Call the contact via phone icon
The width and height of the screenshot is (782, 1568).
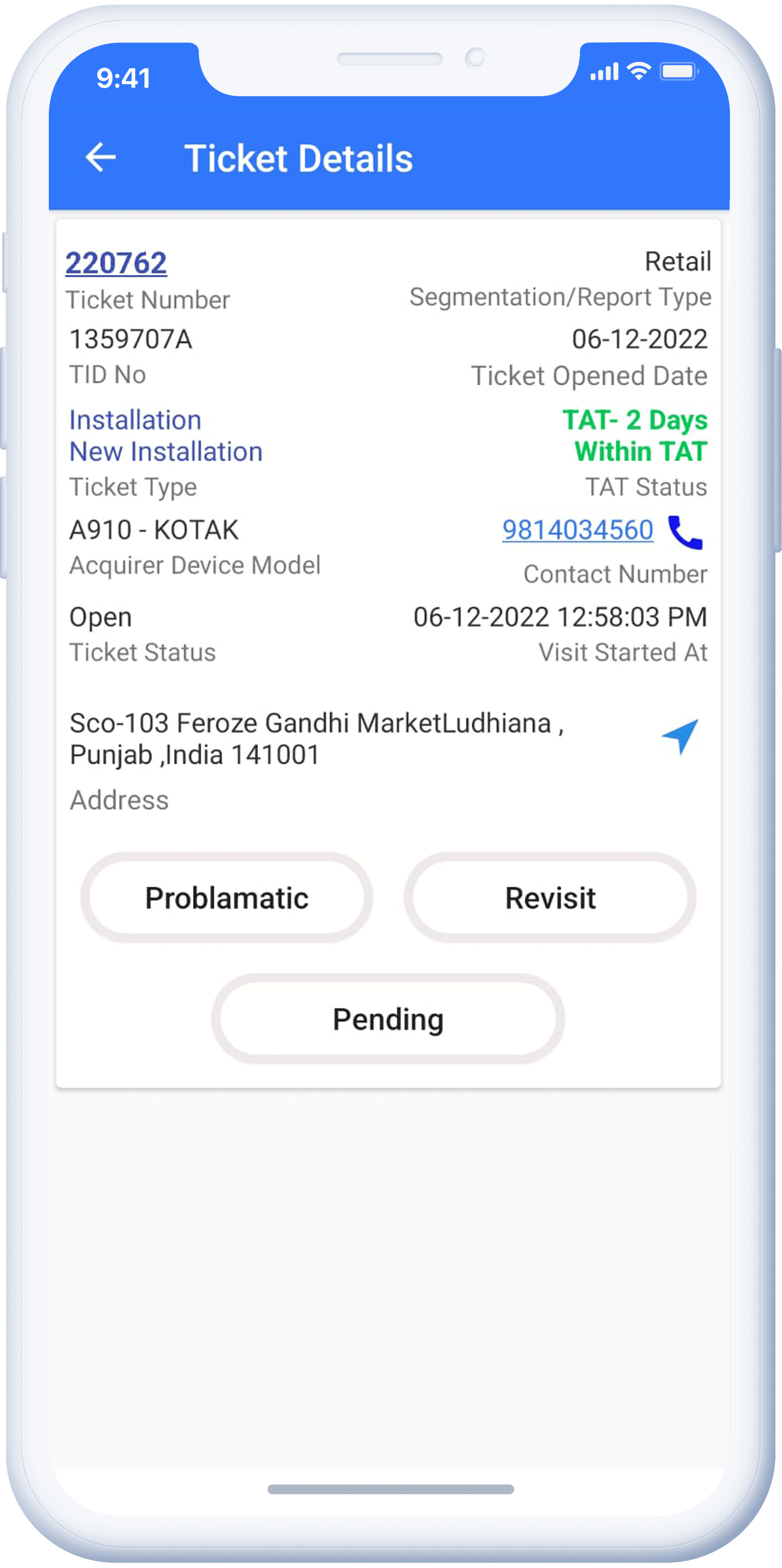pyautogui.click(x=685, y=533)
